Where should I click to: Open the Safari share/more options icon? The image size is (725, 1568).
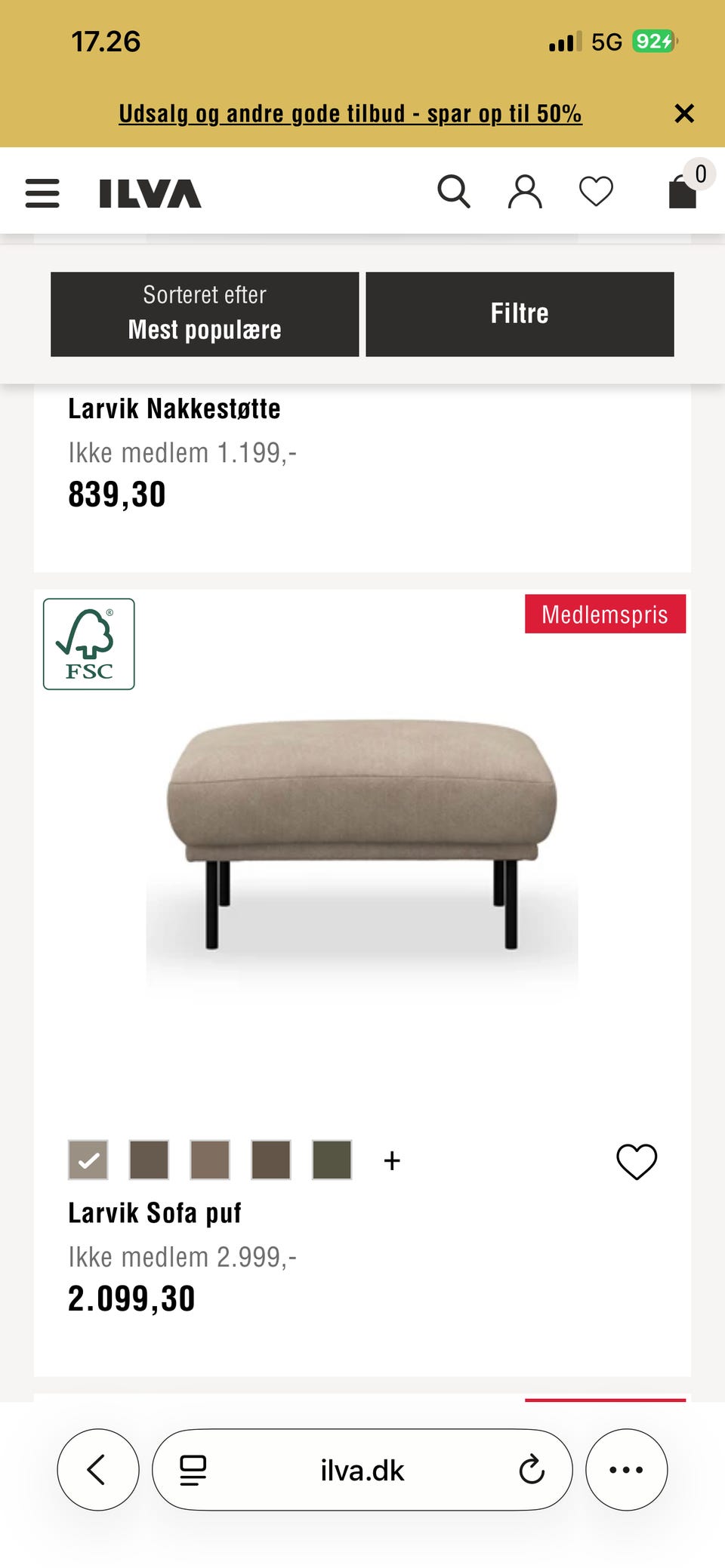click(x=626, y=1469)
